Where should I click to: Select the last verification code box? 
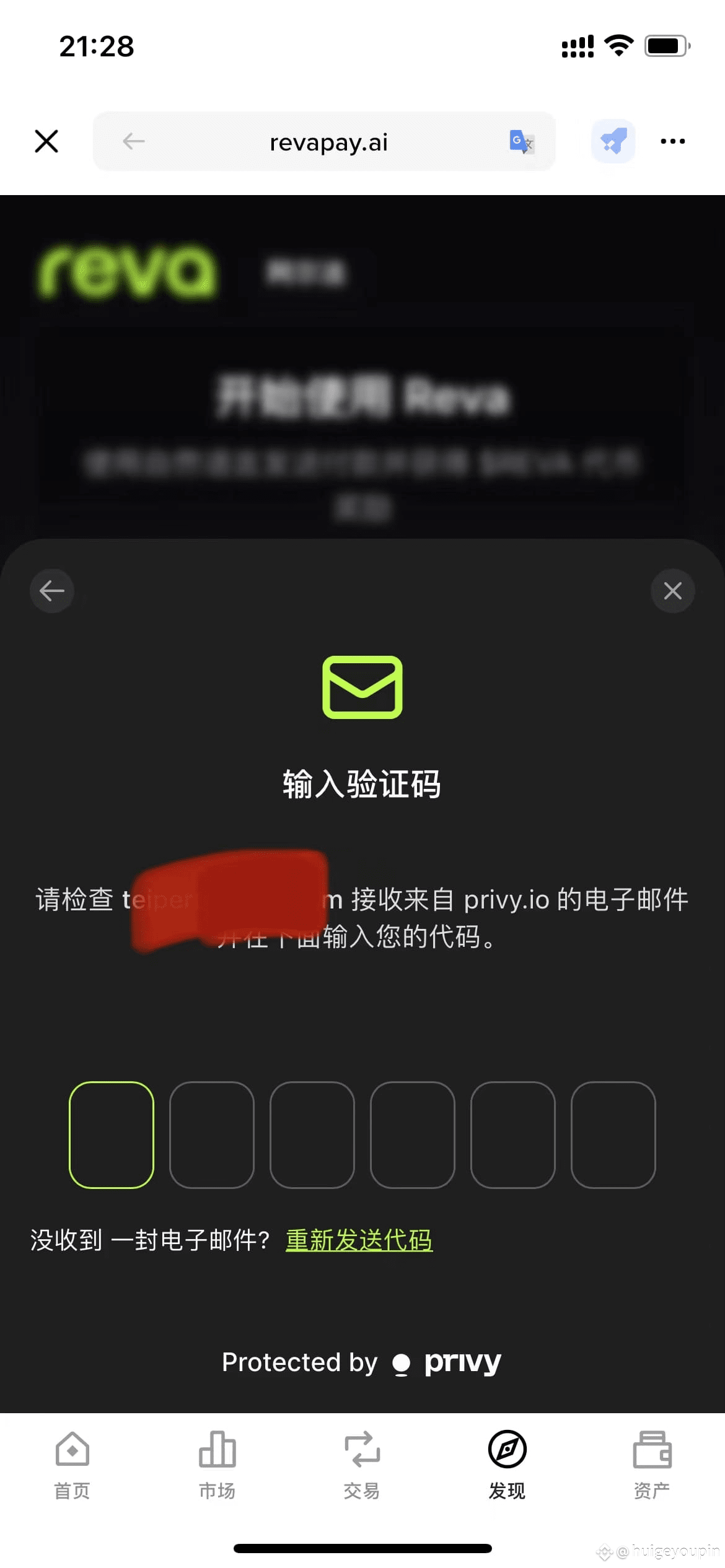pyautogui.click(x=613, y=1135)
